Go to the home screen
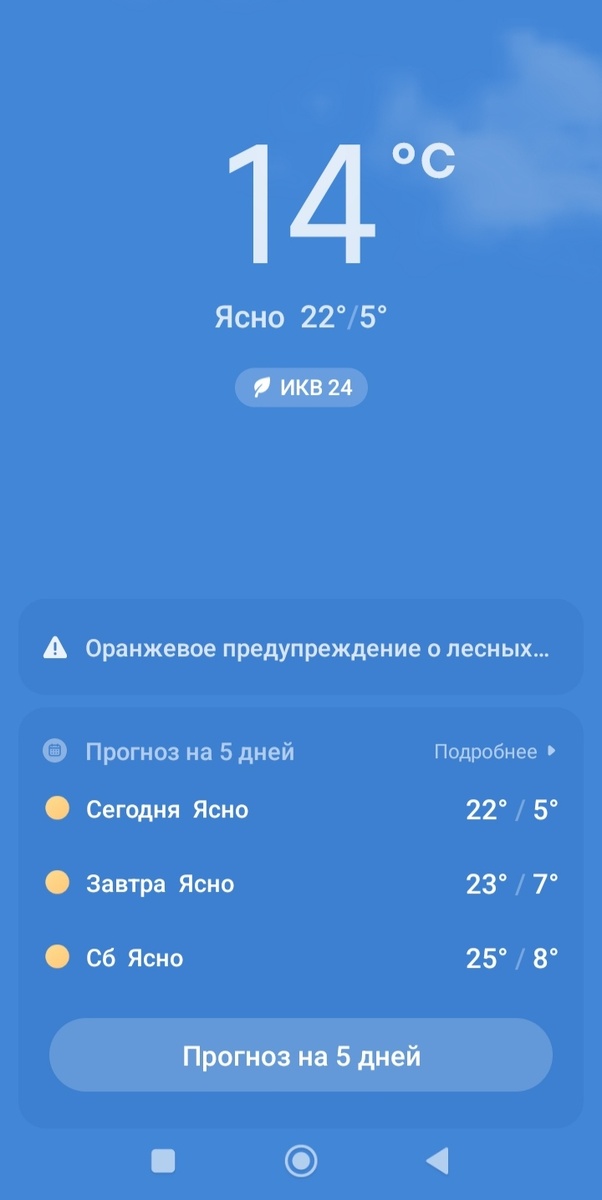 click(x=301, y=1160)
